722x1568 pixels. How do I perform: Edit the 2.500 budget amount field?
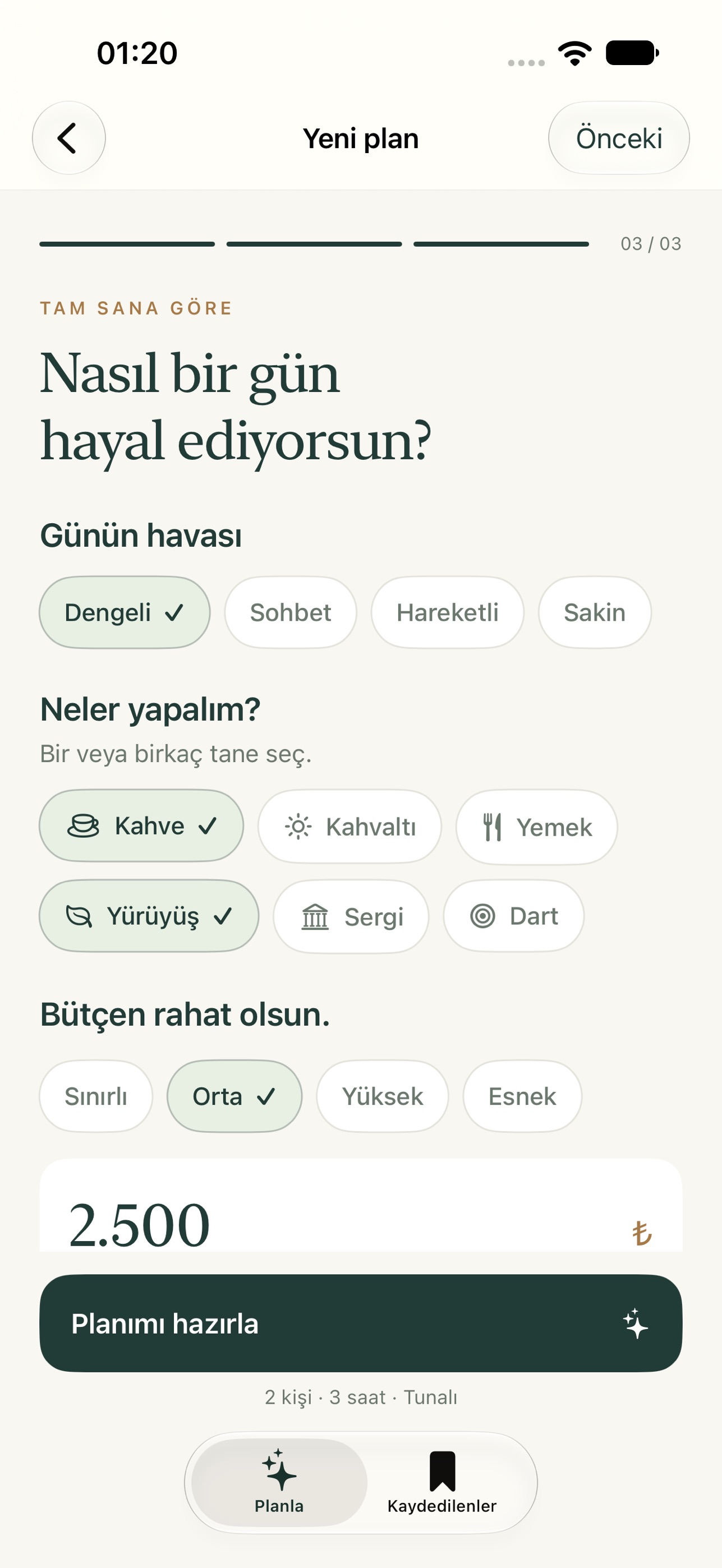click(361, 1206)
